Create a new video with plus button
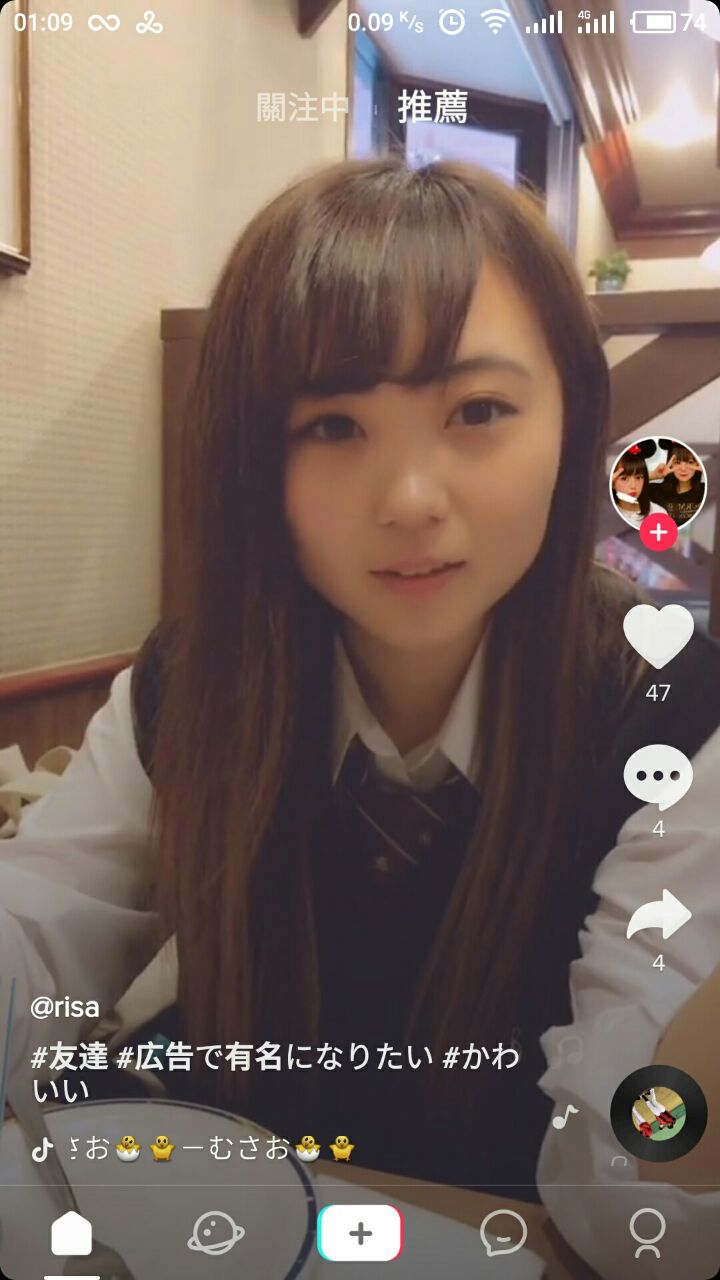720x1280 pixels. click(x=360, y=1234)
